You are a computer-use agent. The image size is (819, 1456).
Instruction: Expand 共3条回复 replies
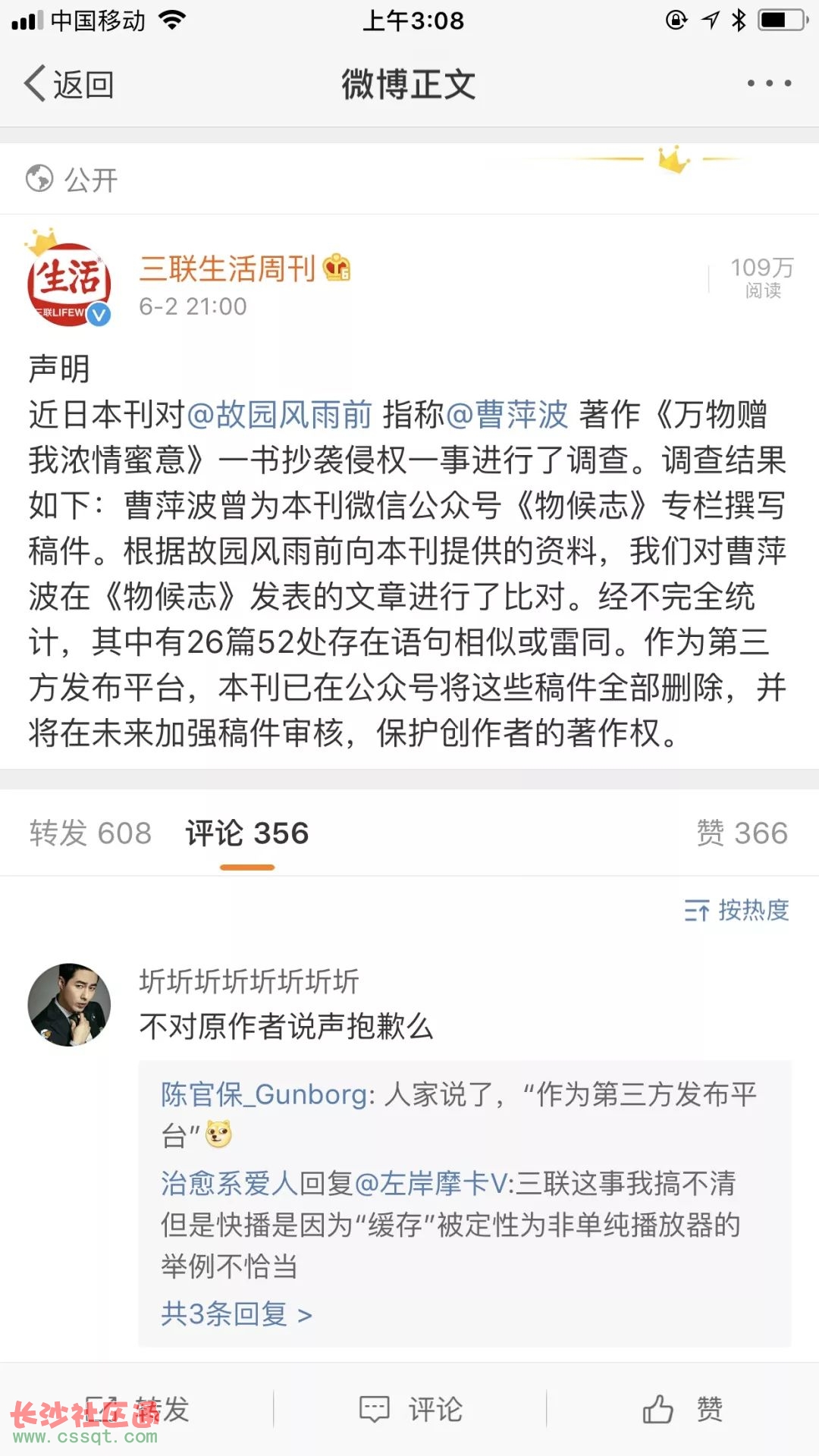[x=236, y=1313]
